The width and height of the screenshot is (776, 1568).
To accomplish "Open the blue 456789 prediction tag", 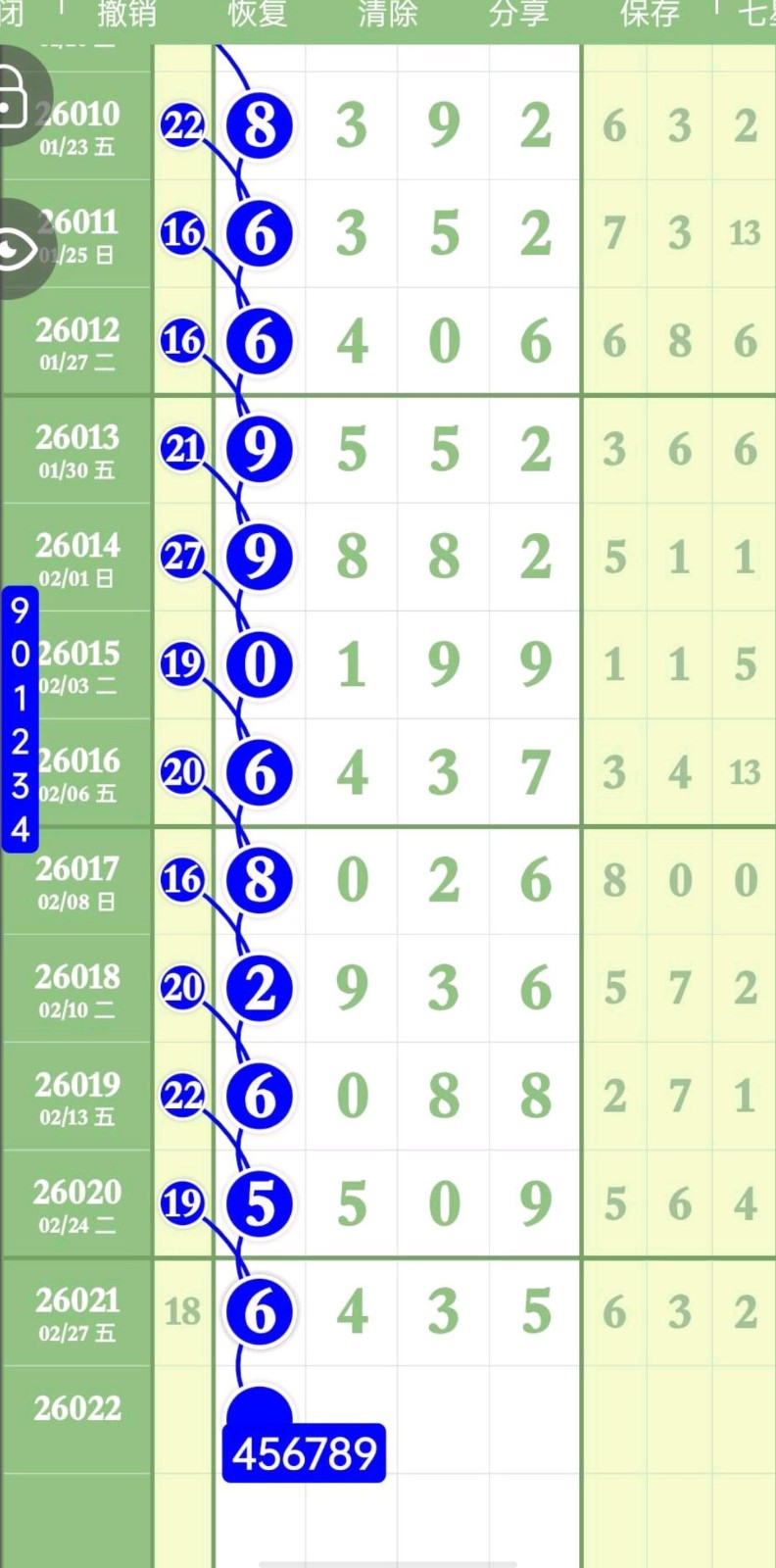I will pyautogui.click(x=304, y=1452).
